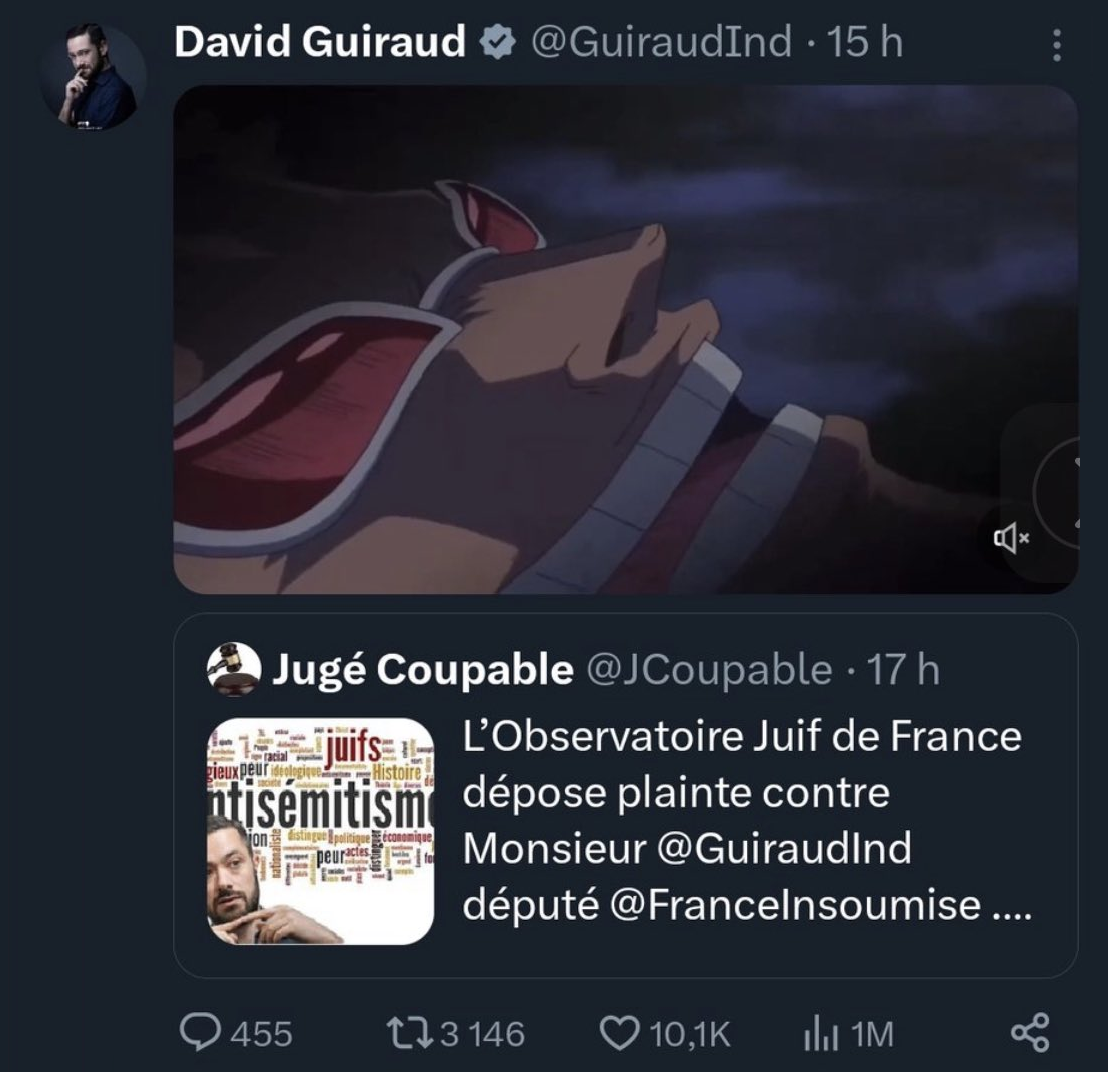The height and width of the screenshot is (1072, 1108).
Task: View the tweet's 1M views analytics
Action: 817,1033
